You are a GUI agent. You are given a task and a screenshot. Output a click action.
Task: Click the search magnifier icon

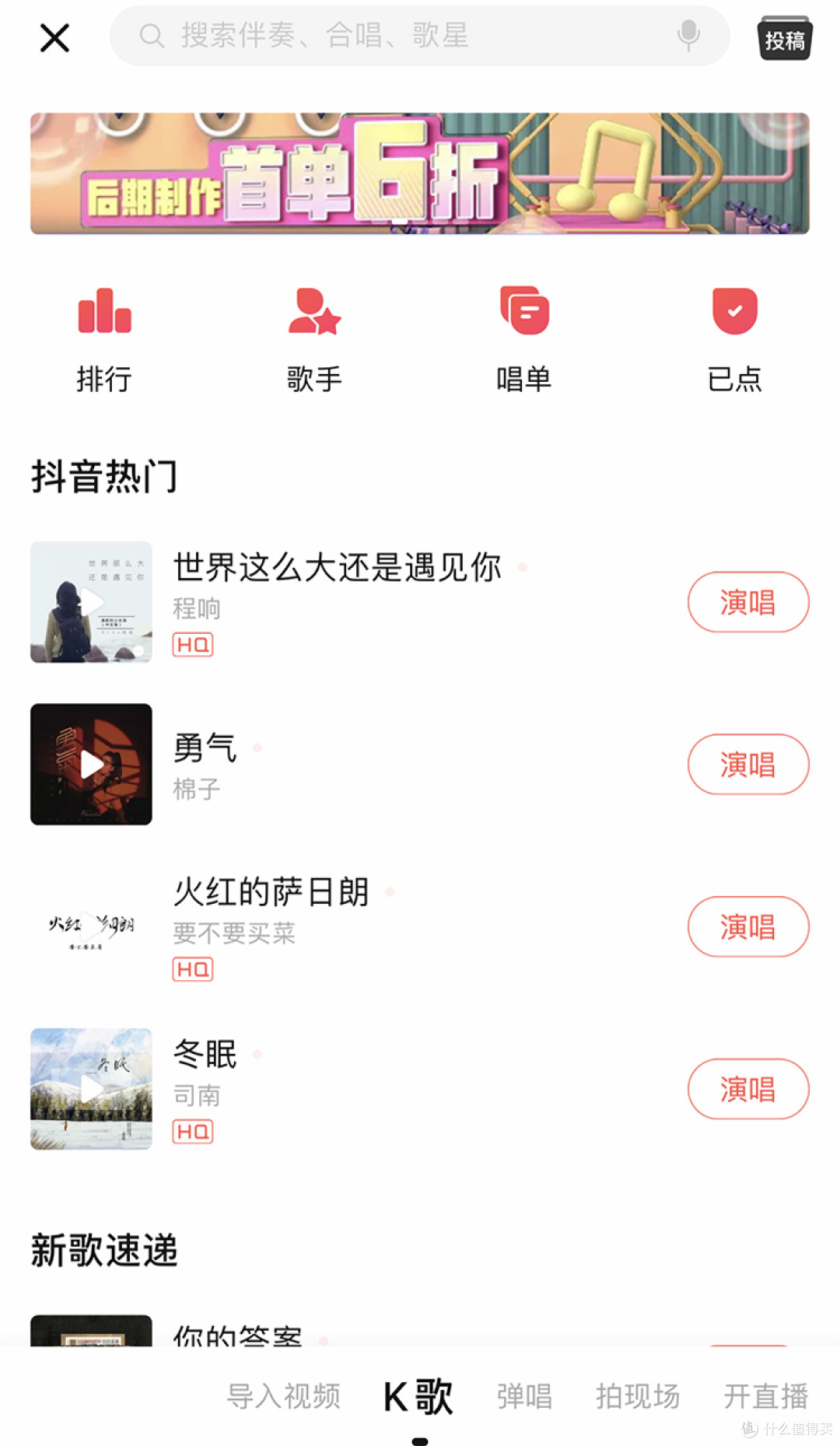[152, 36]
